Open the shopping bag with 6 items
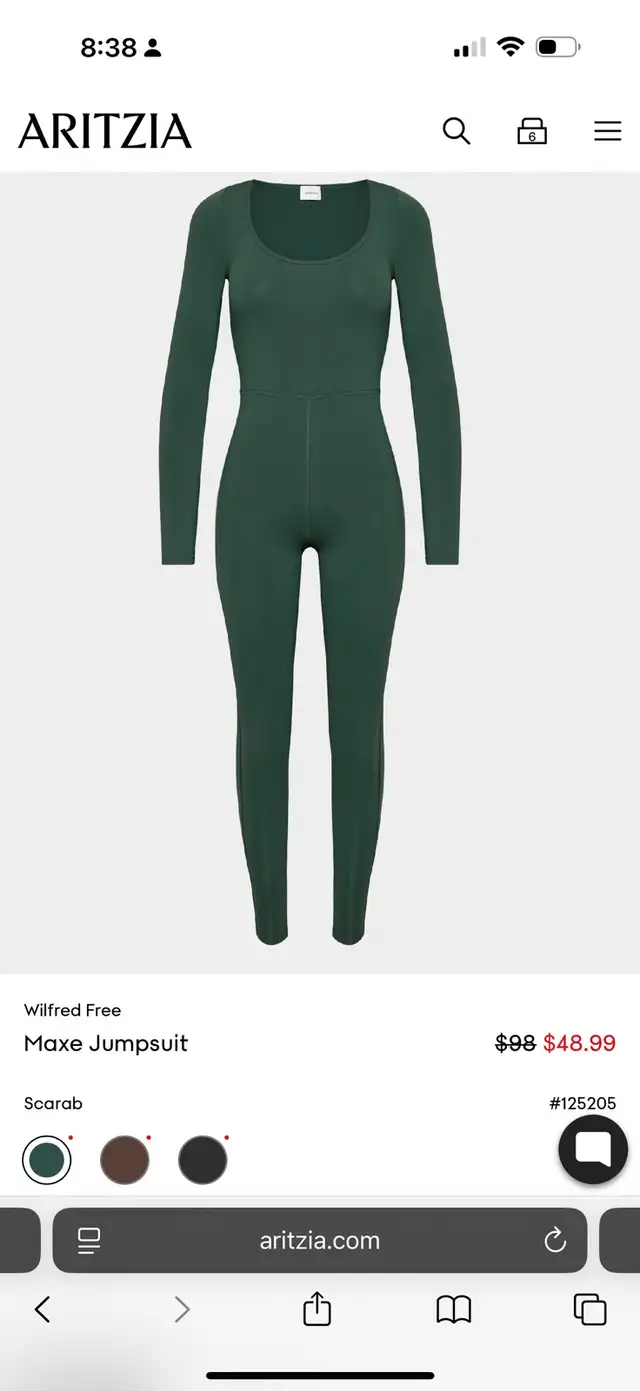 531,131
